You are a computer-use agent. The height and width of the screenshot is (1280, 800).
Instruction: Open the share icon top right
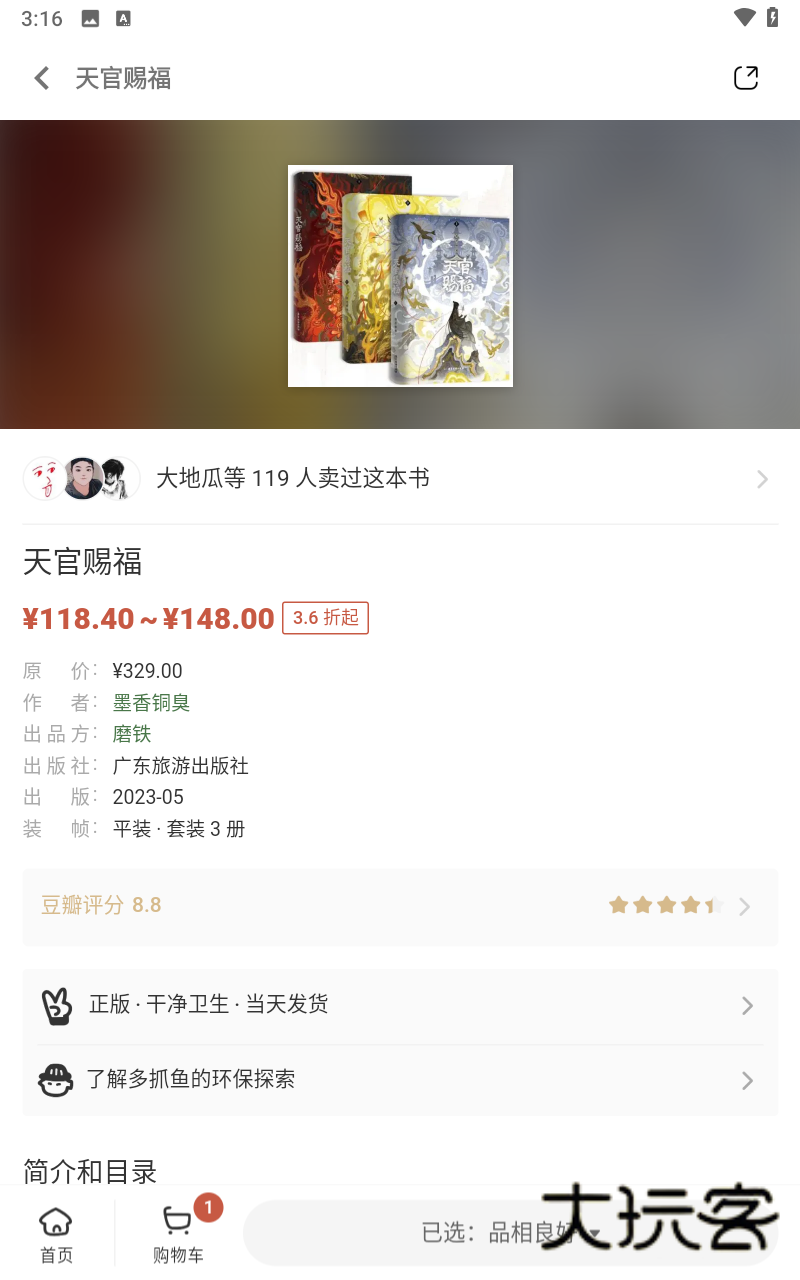(746, 77)
